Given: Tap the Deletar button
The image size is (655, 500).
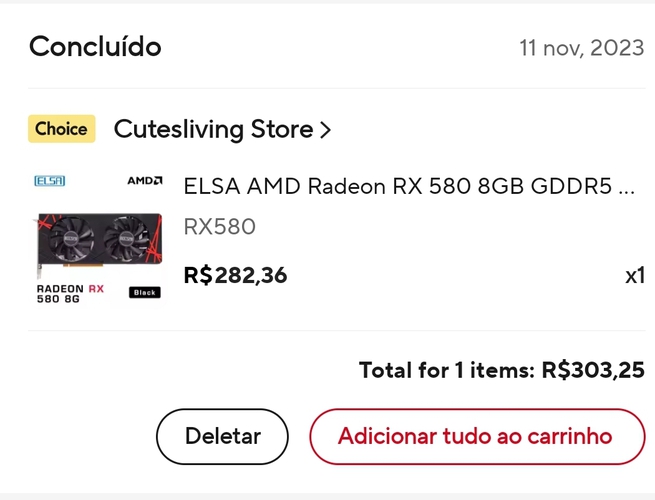Looking at the screenshot, I should pyautogui.click(x=222, y=436).
